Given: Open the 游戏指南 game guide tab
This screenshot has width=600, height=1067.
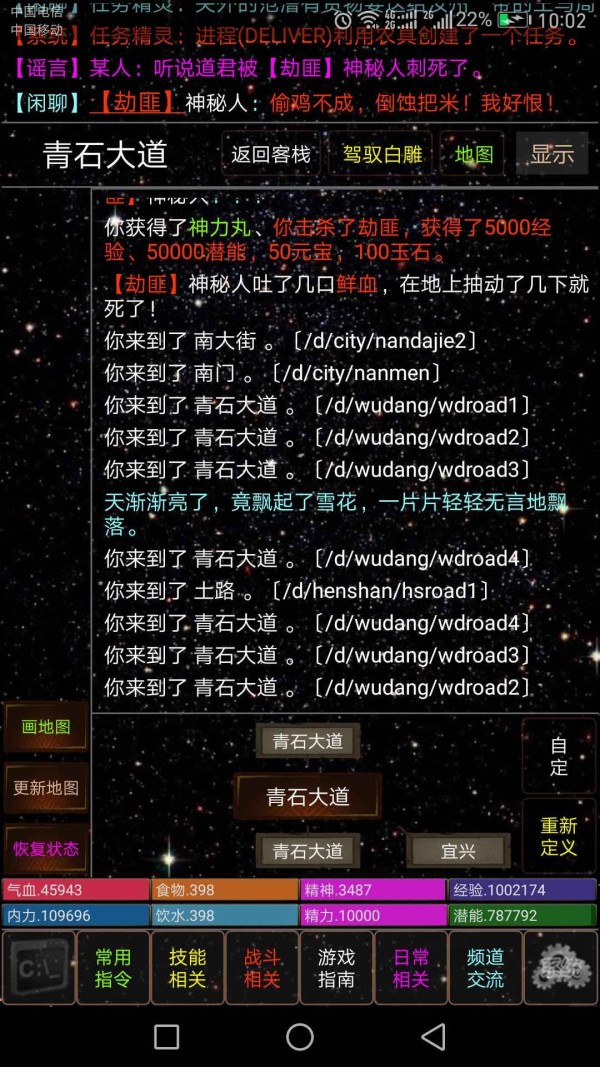Looking at the screenshot, I should [336, 968].
